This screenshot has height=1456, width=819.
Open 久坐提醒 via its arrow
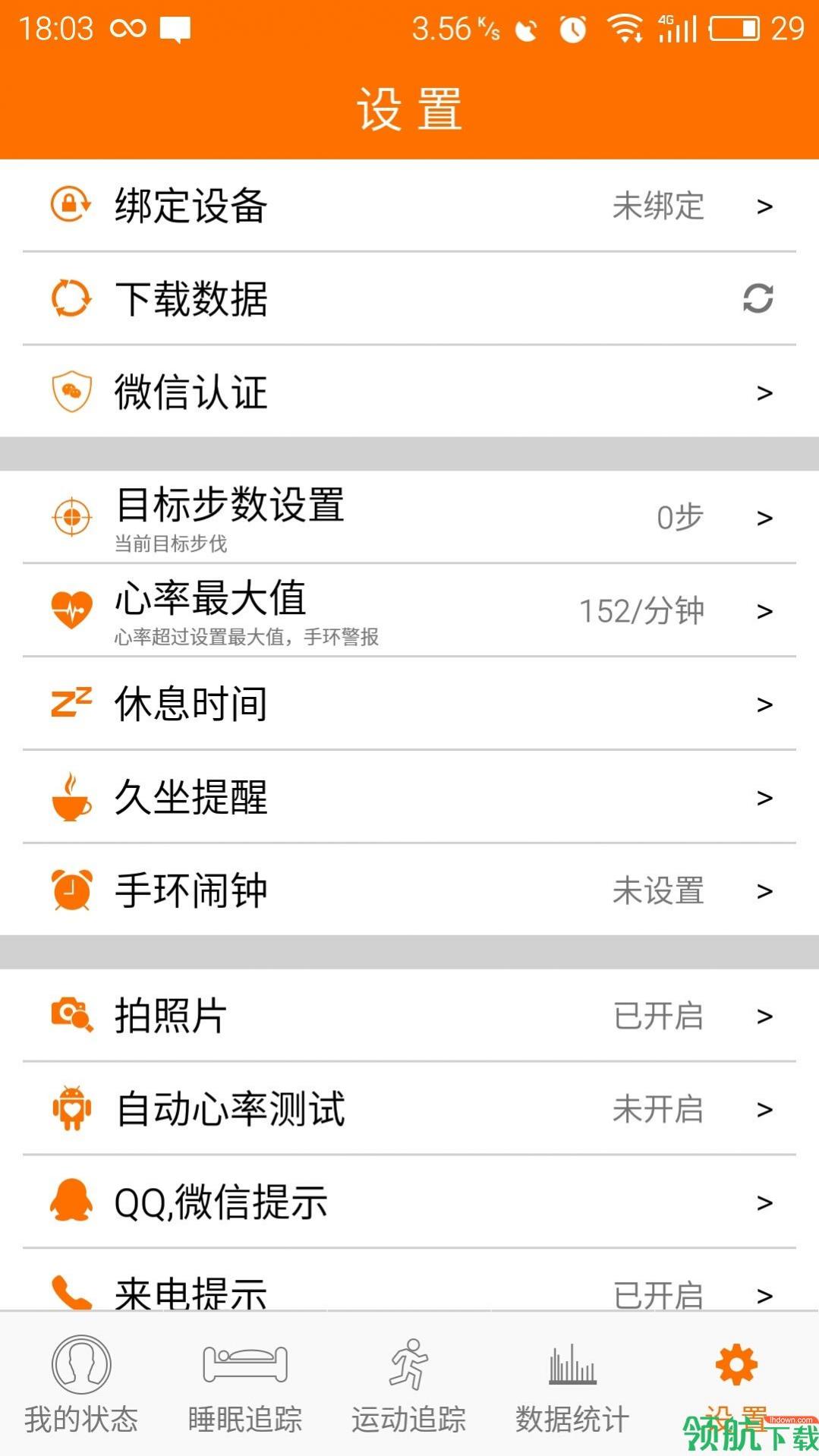click(764, 797)
